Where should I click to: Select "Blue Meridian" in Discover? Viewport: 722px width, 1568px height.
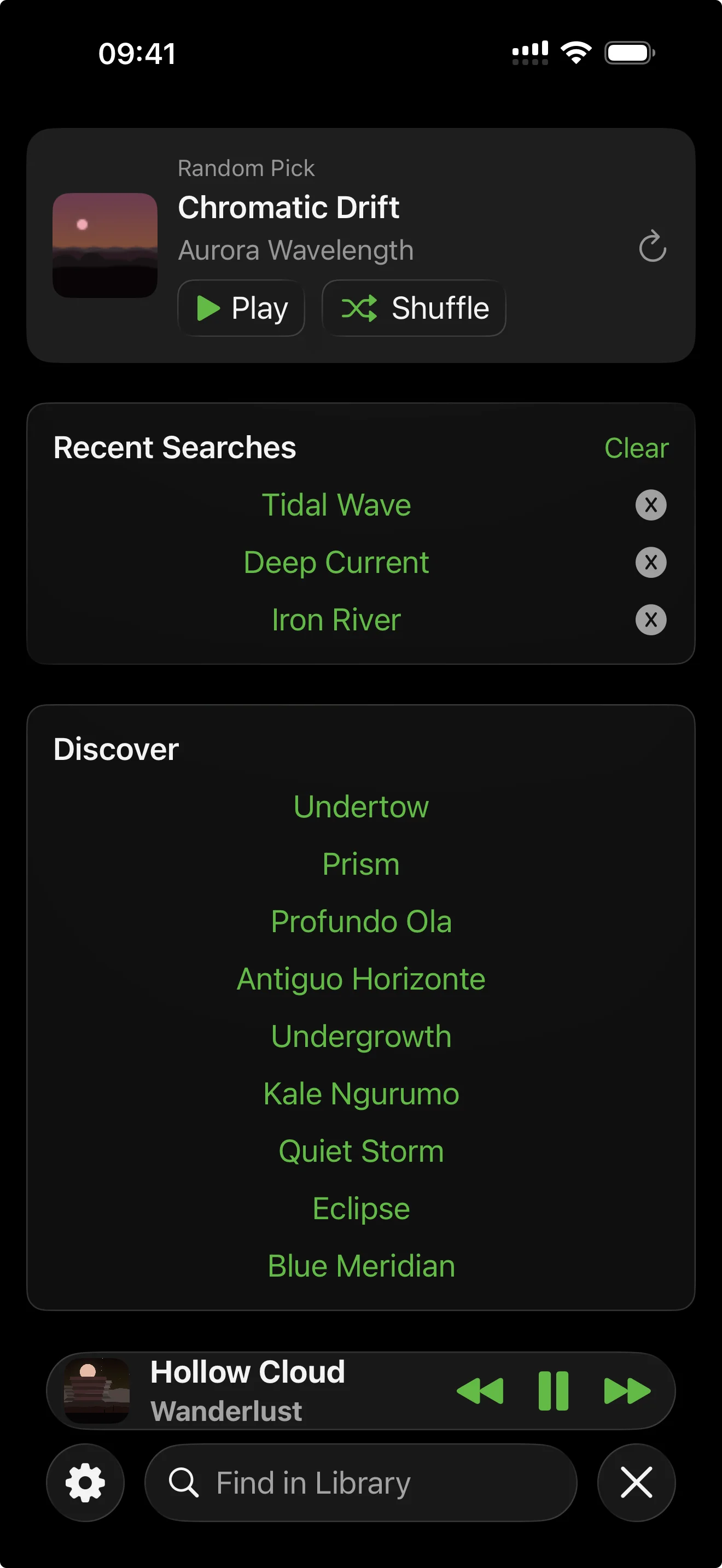coord(360,1265)
